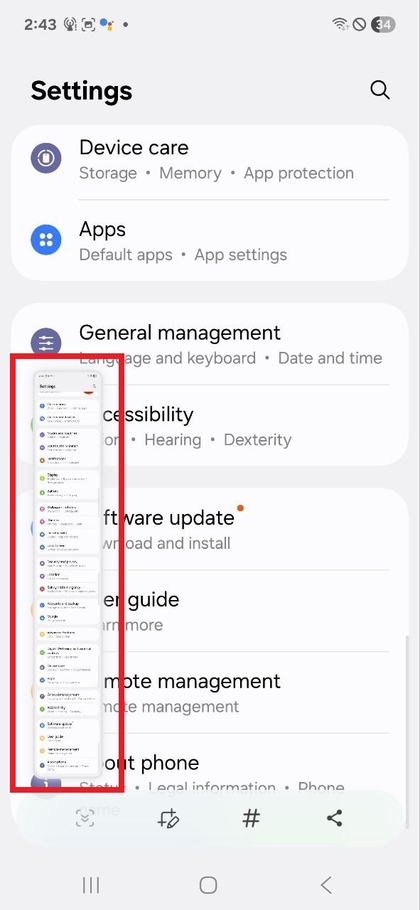Open the User guide row
Screen dimensions: 420x910
coord(209,611)
